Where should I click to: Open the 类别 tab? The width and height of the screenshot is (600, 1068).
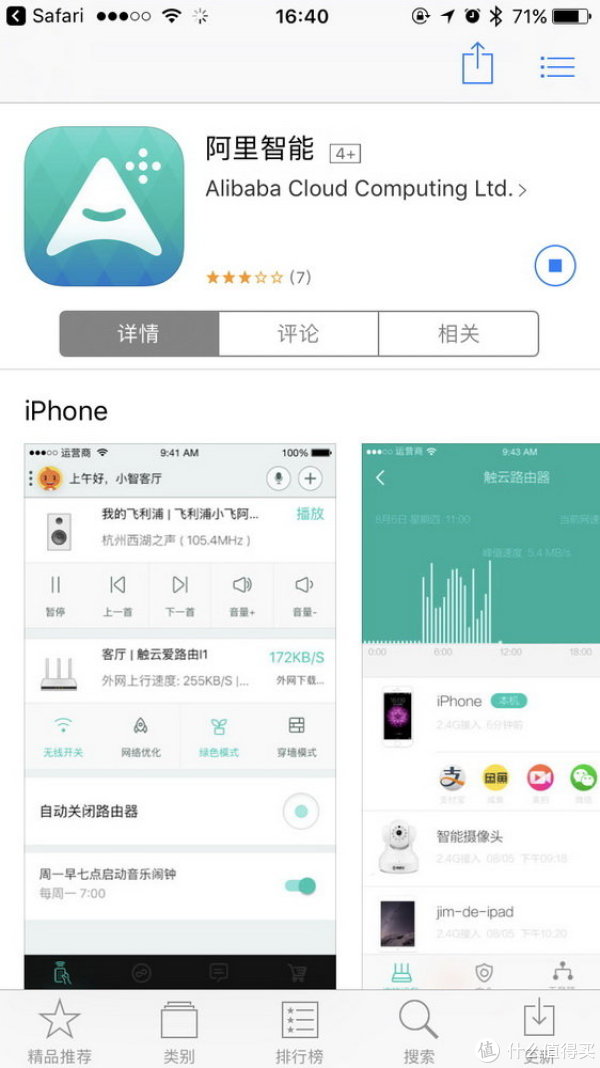[x=179, y=1031]
